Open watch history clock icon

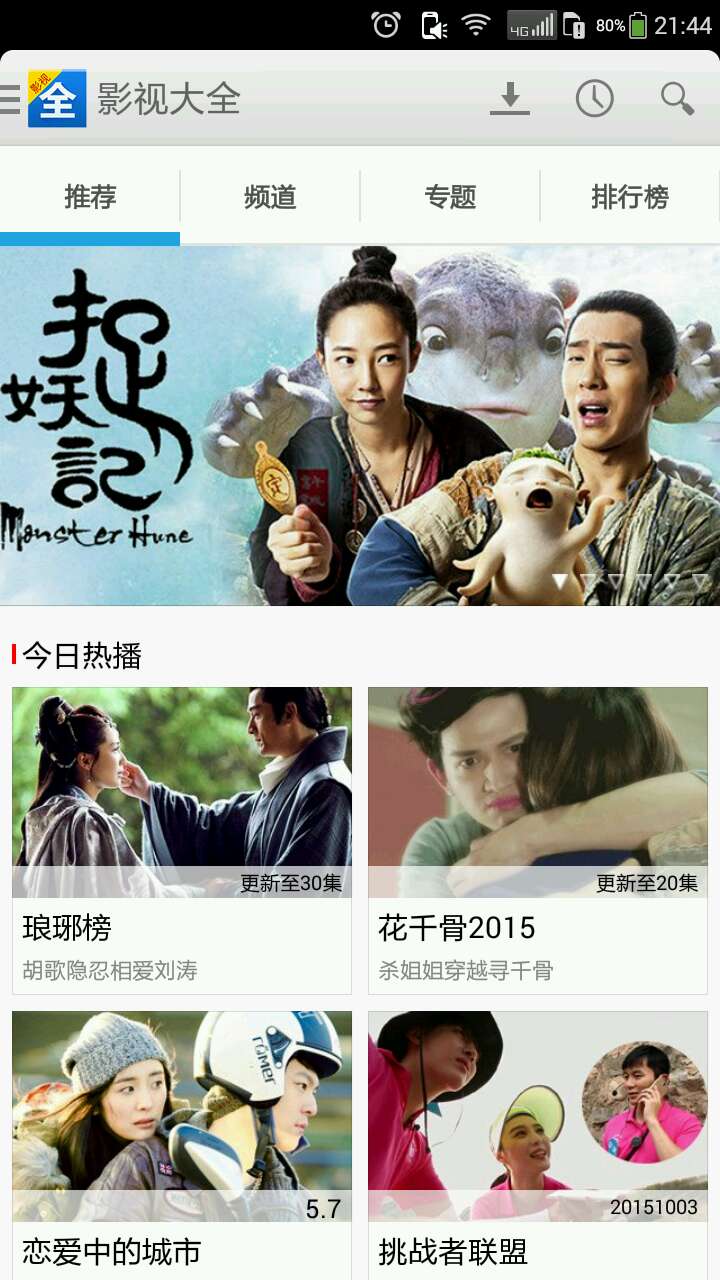pyautogui.click(x=594, y=99)
